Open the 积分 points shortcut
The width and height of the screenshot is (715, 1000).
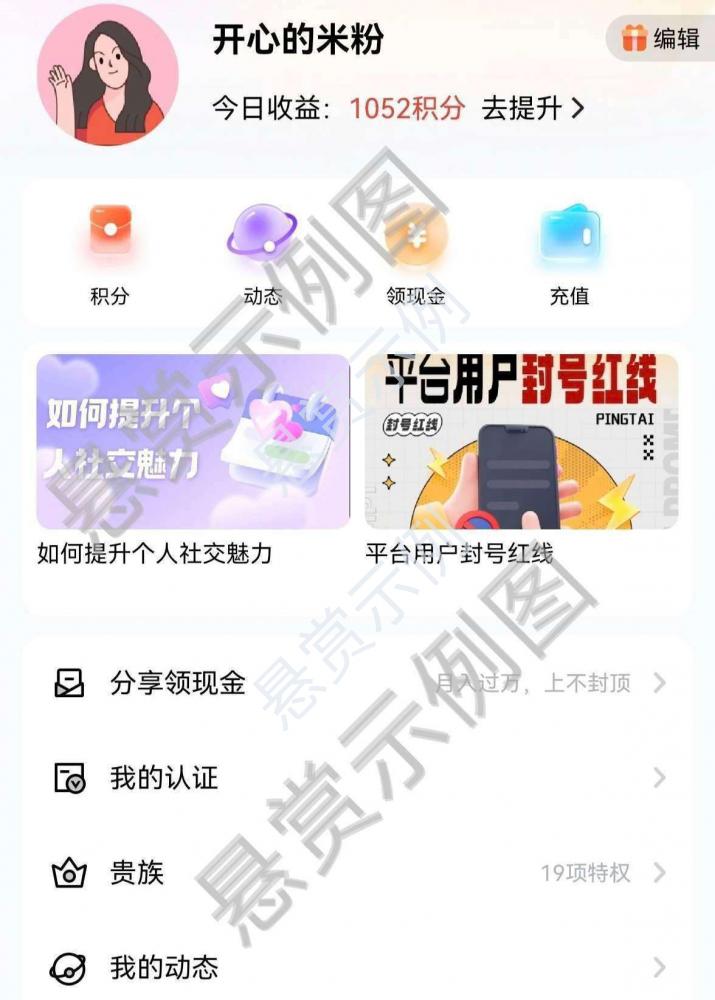(x=110, y=254)
